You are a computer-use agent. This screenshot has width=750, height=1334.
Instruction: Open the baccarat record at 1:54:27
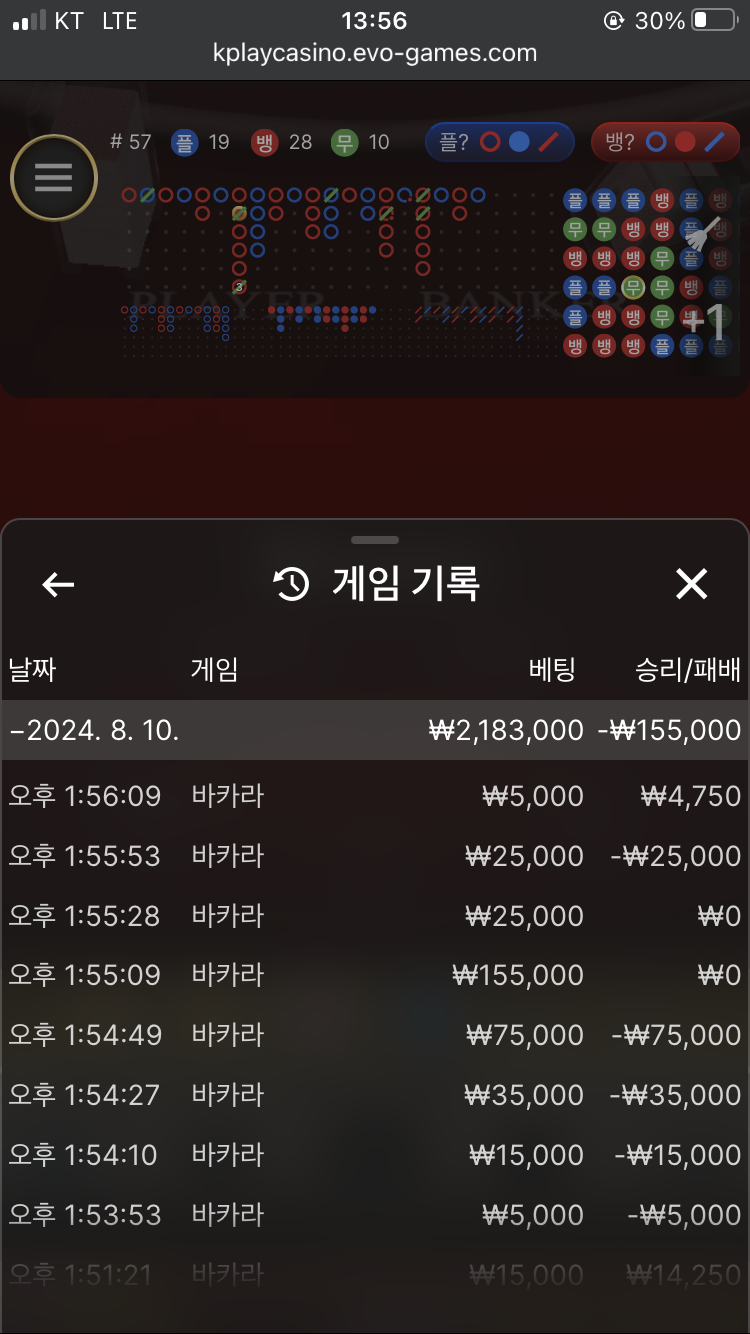[x=374, y=1095]
